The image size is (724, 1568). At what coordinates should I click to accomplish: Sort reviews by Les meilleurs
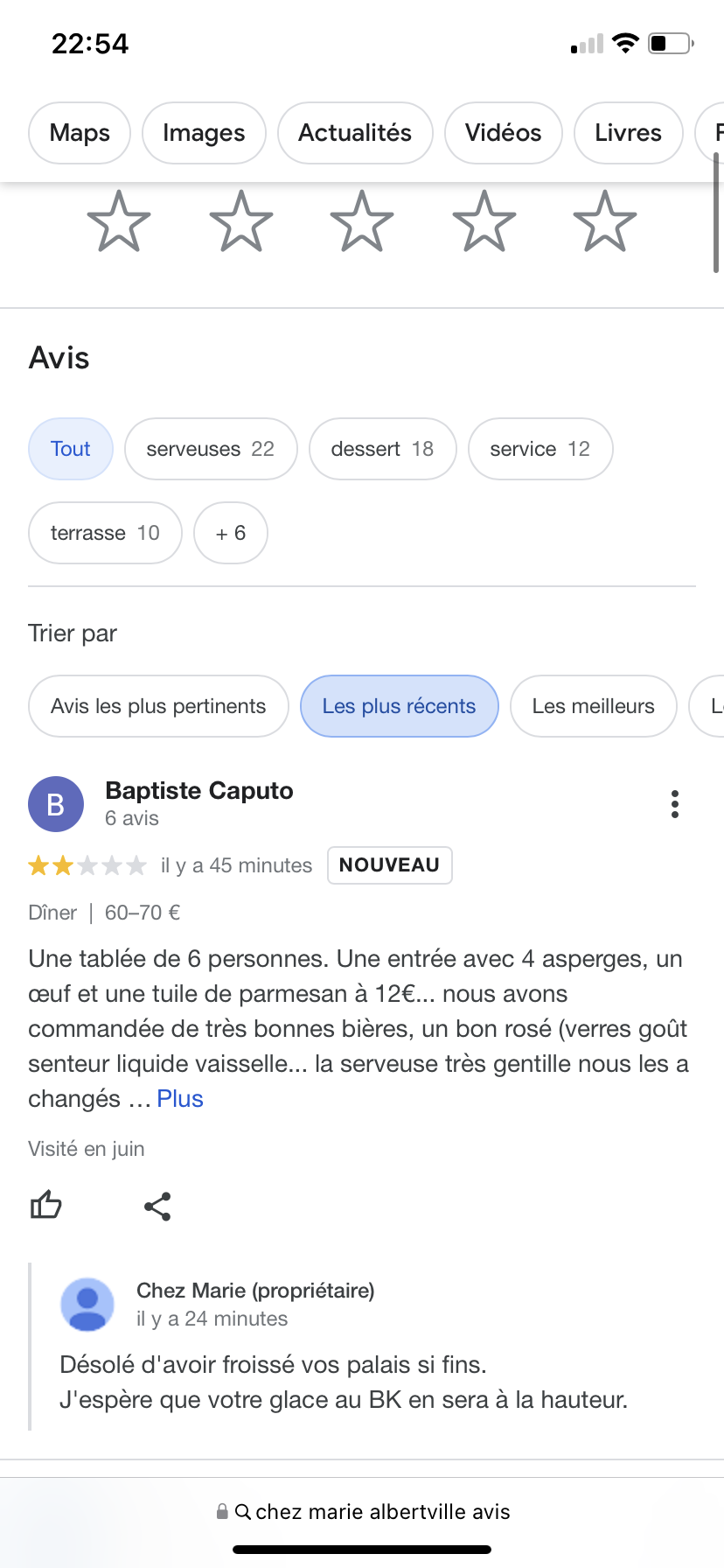pyautogui.click(x=593, y=706)
